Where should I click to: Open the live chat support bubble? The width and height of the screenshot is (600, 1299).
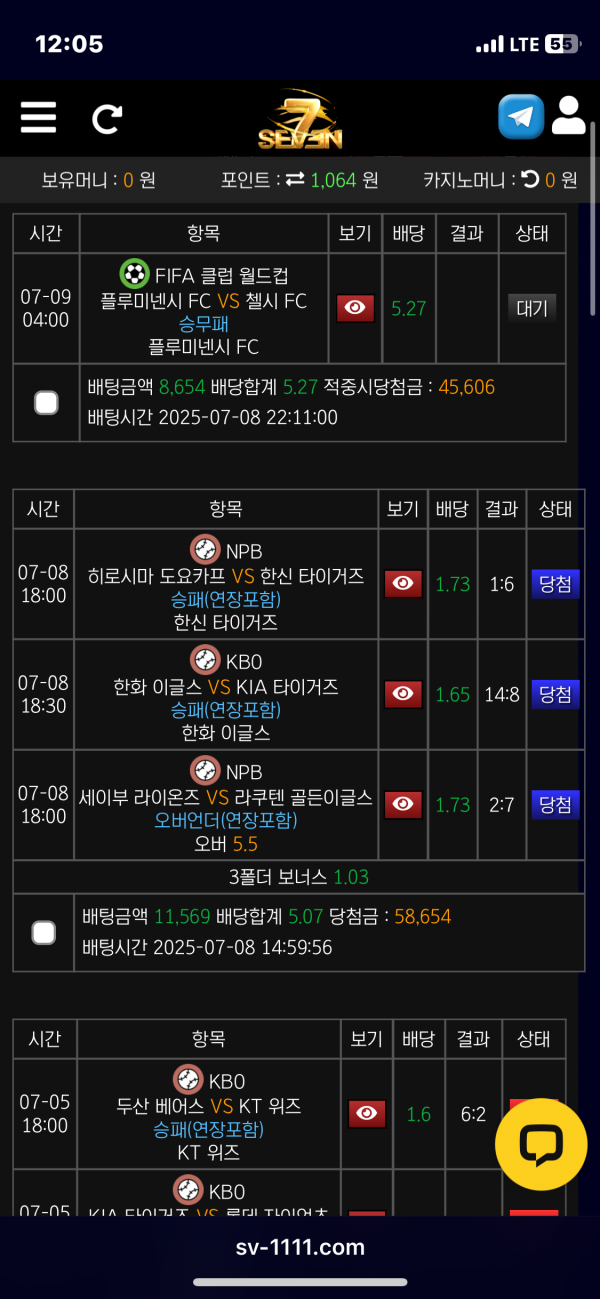(541, 1144)
